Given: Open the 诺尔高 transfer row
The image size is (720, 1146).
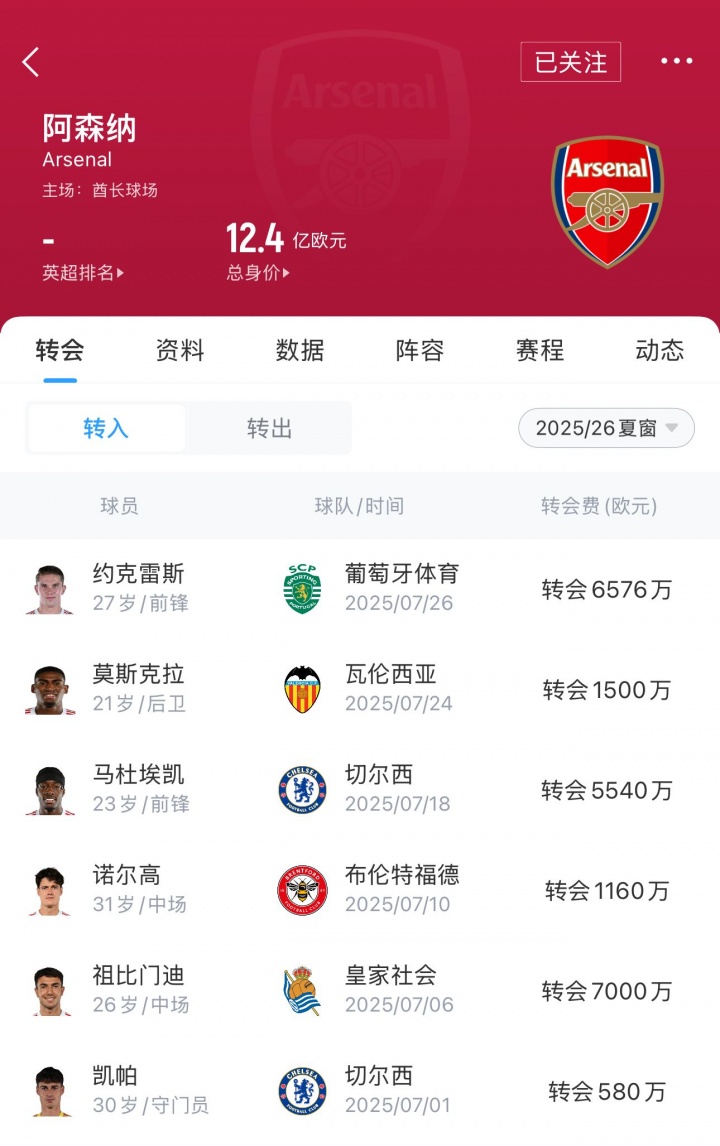Looking at the screenshot, I should click(360, 890).
